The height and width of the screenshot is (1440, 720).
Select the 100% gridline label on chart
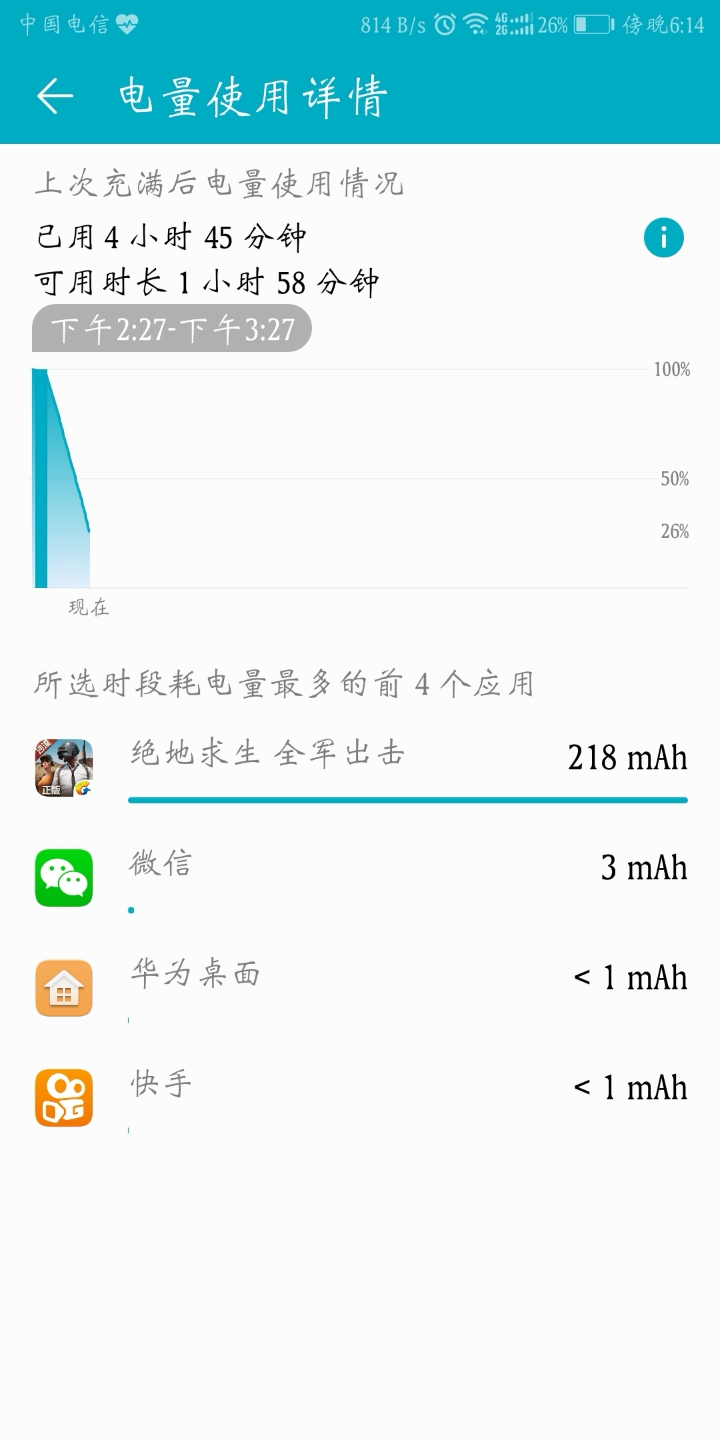pyautogui.click(x=671, y=369)
